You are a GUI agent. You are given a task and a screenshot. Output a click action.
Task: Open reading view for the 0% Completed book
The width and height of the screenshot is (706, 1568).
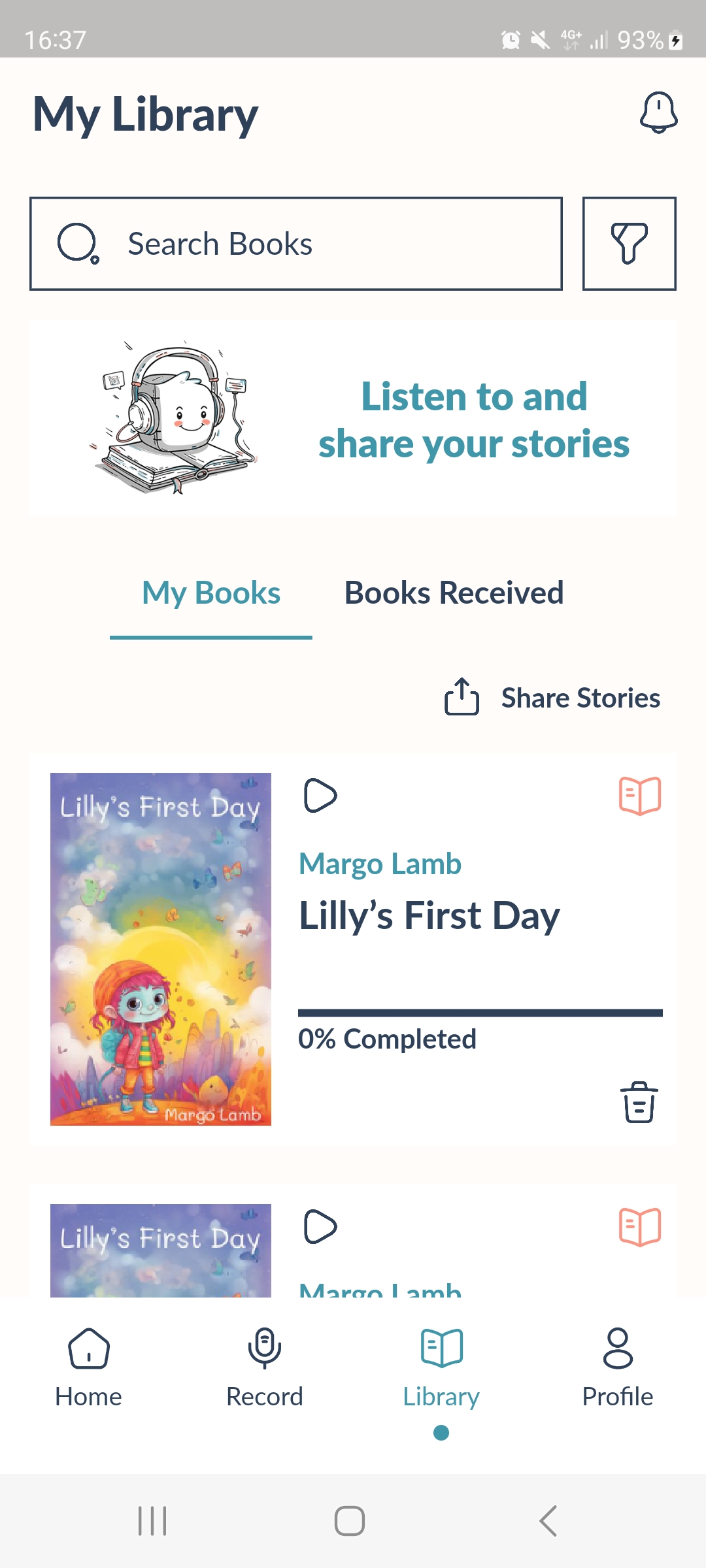coord(640,796)
